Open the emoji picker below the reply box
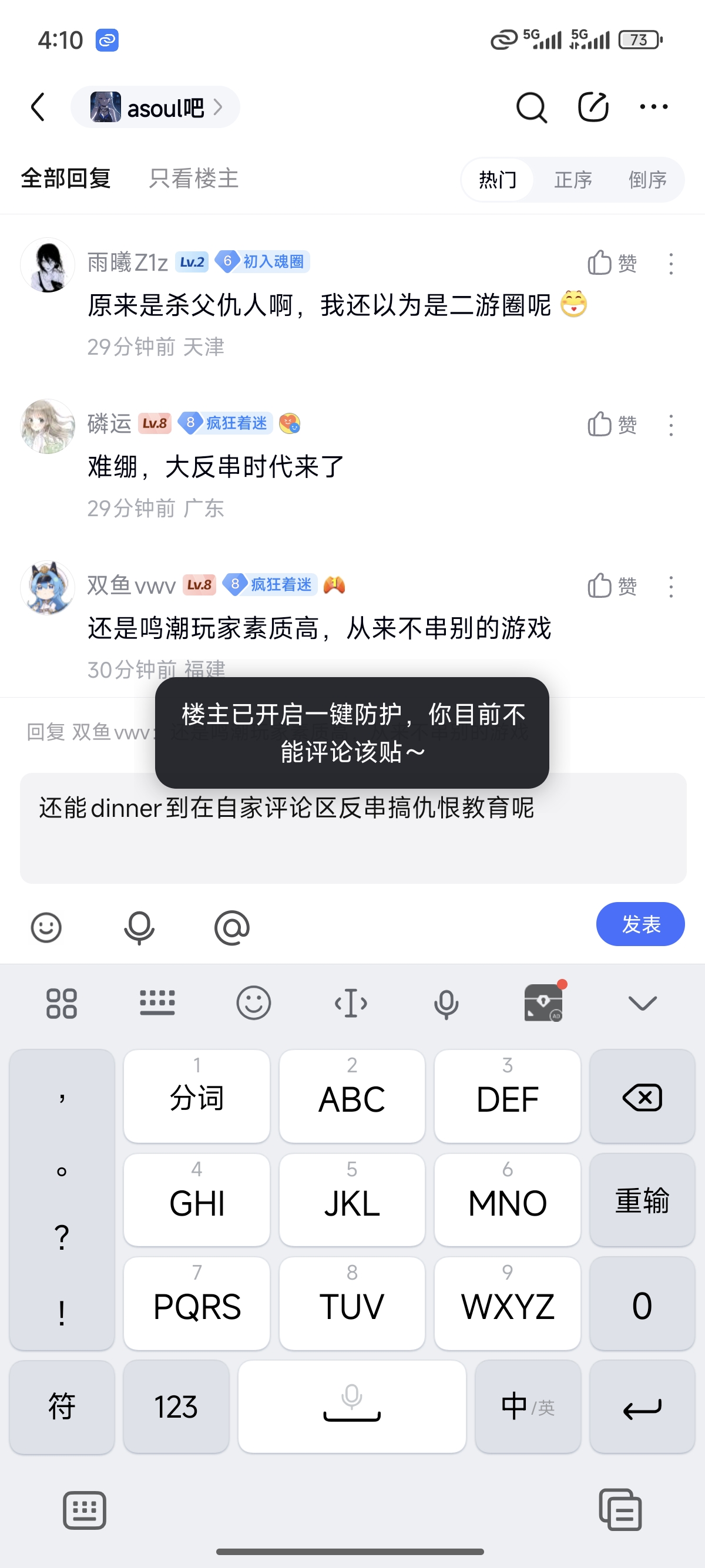The image size is (705, 1568). point(46,927)
